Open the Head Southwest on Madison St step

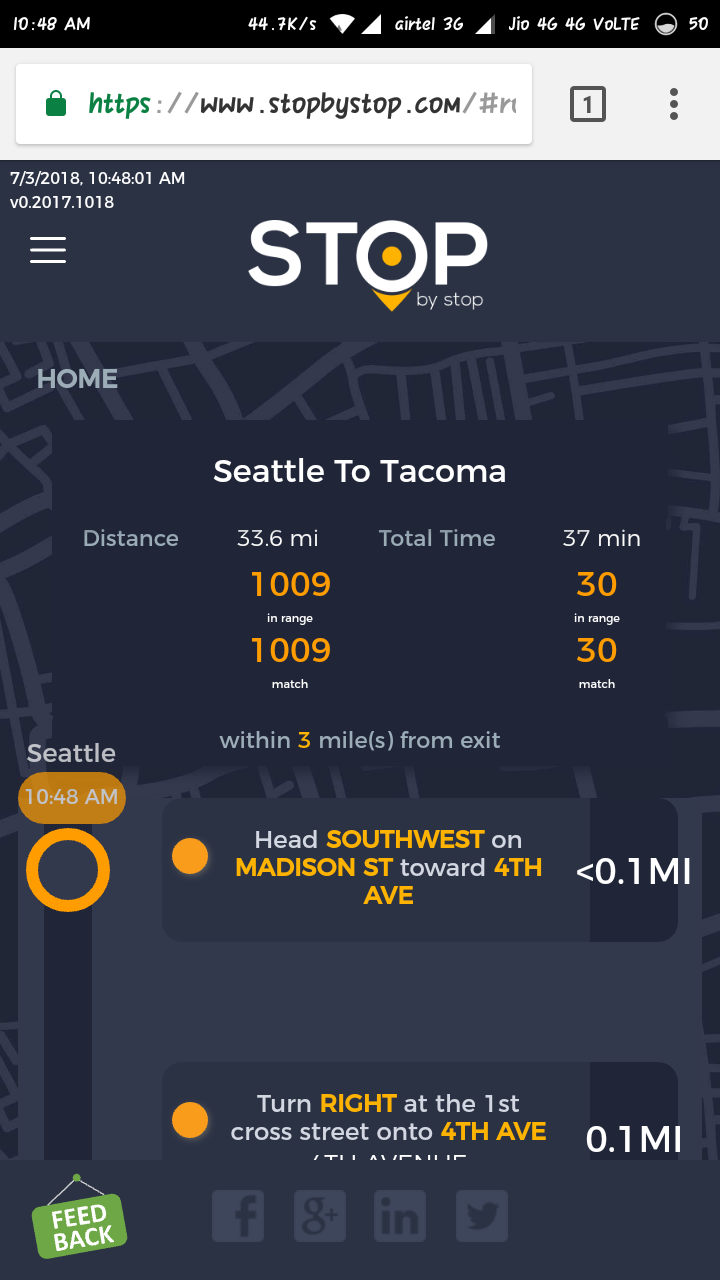tap(388, 868)
